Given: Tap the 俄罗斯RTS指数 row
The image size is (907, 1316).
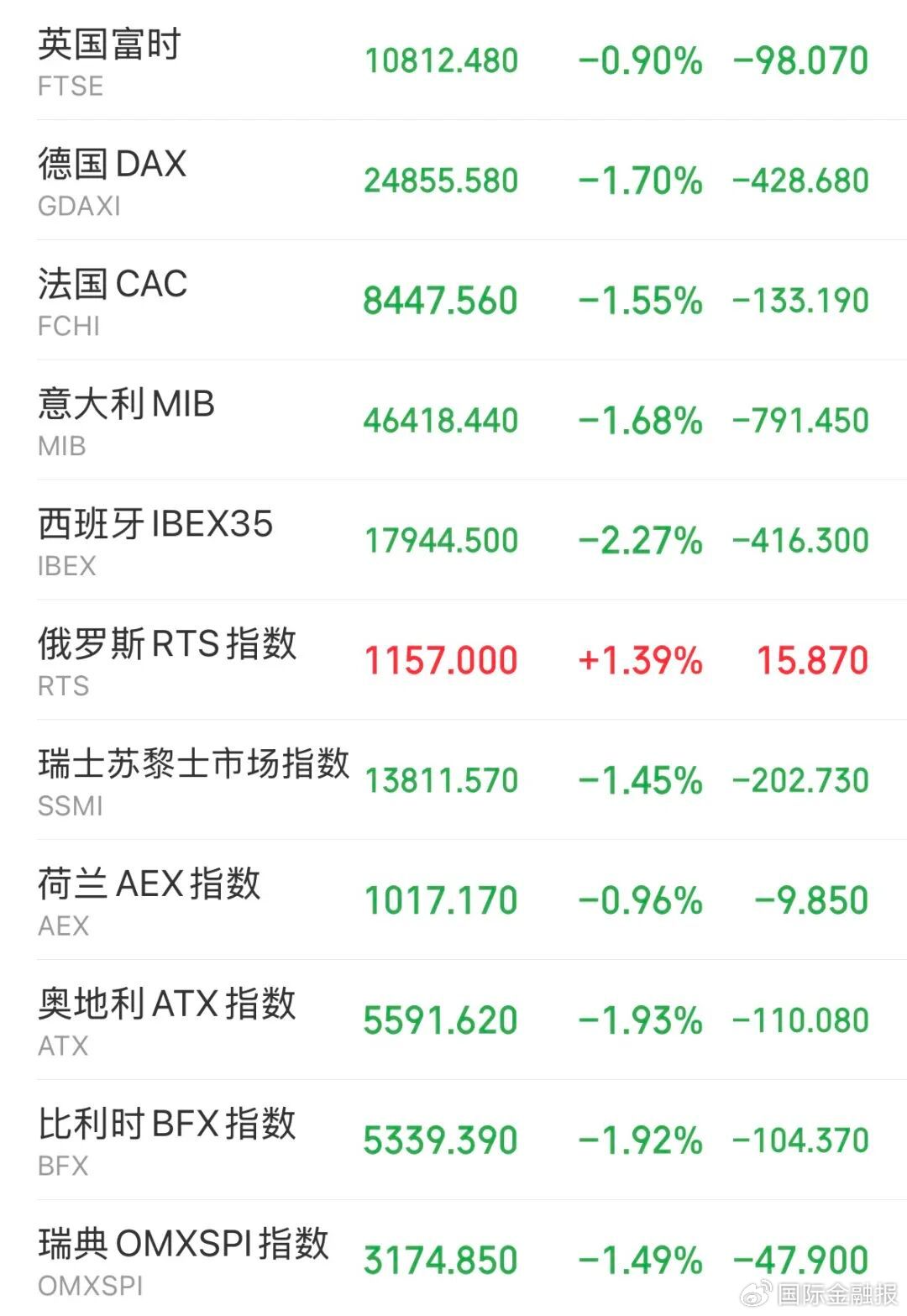Looking at the screenshot, I should 453,660.
